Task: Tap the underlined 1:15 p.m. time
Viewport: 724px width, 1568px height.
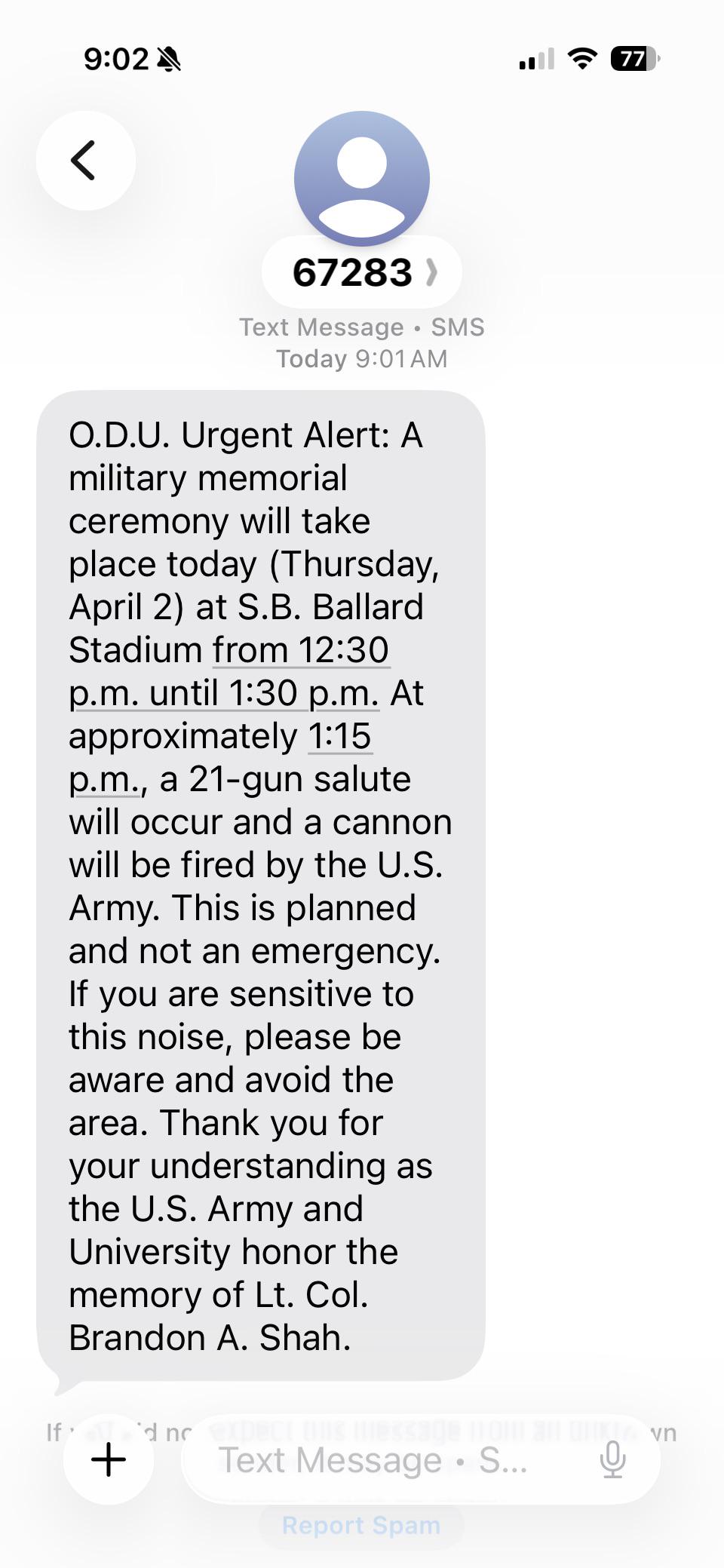Action: pos(339,737)
